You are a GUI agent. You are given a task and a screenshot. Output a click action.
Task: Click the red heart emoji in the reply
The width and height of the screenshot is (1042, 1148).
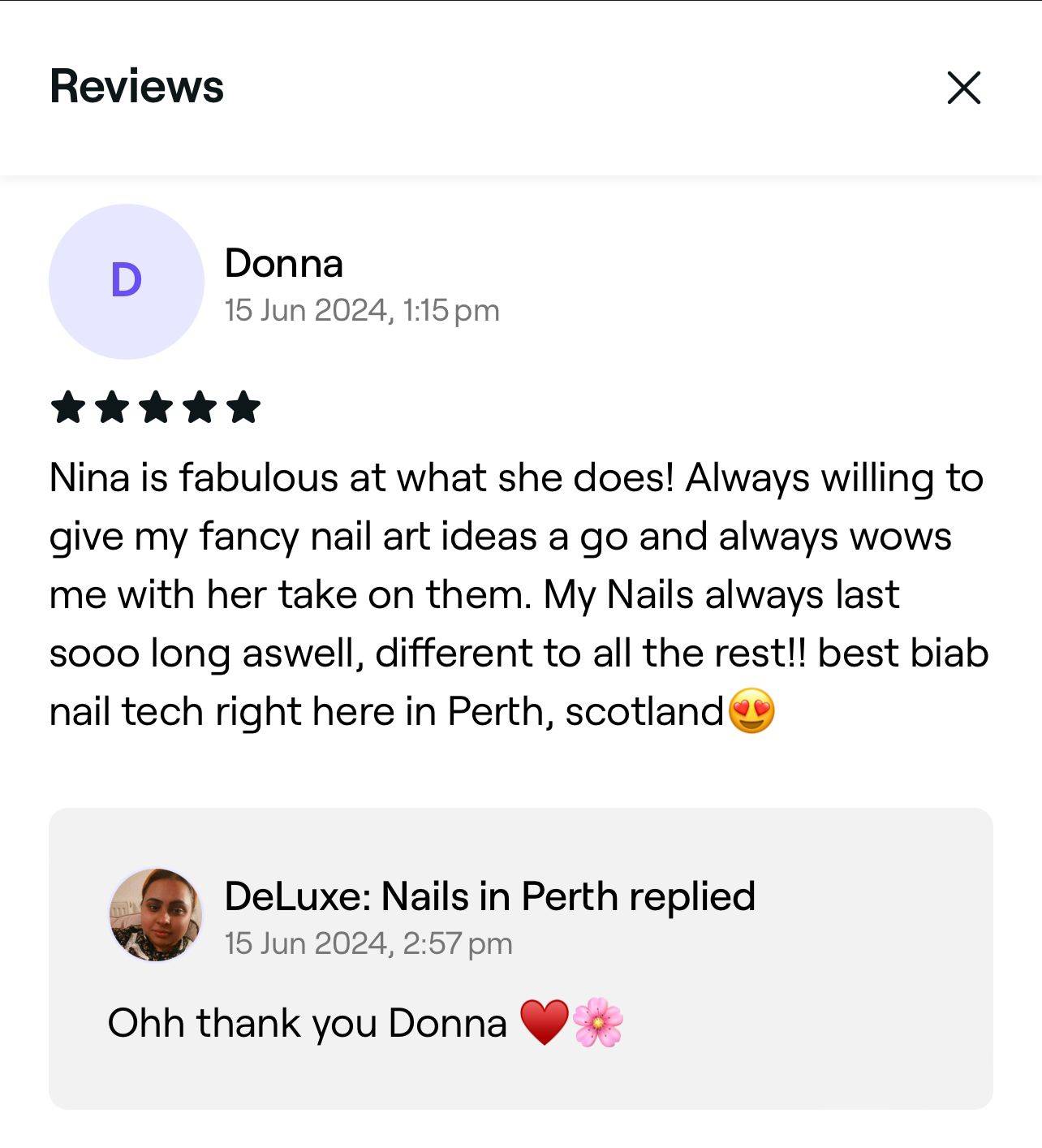[x=545, y=1022]
